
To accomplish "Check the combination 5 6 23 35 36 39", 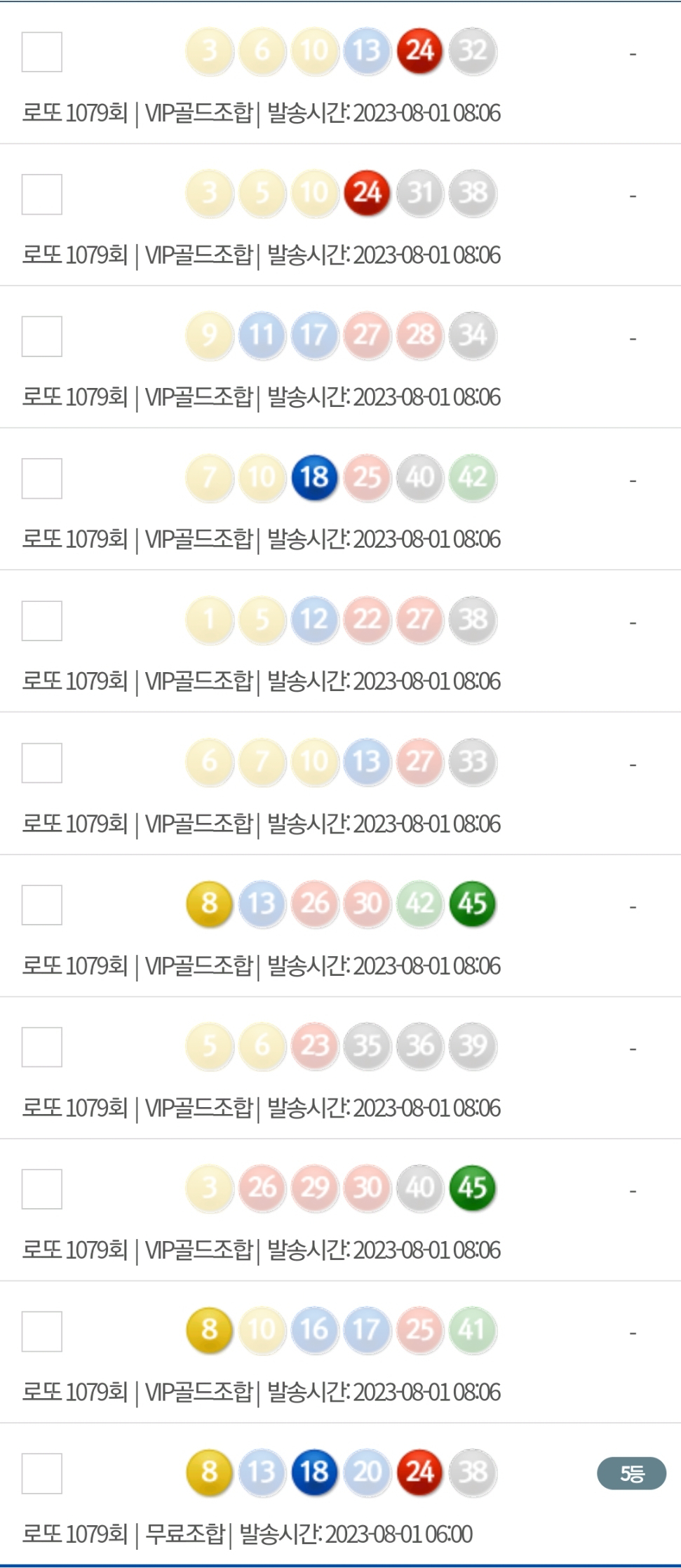I will [x=42, y=1047].
